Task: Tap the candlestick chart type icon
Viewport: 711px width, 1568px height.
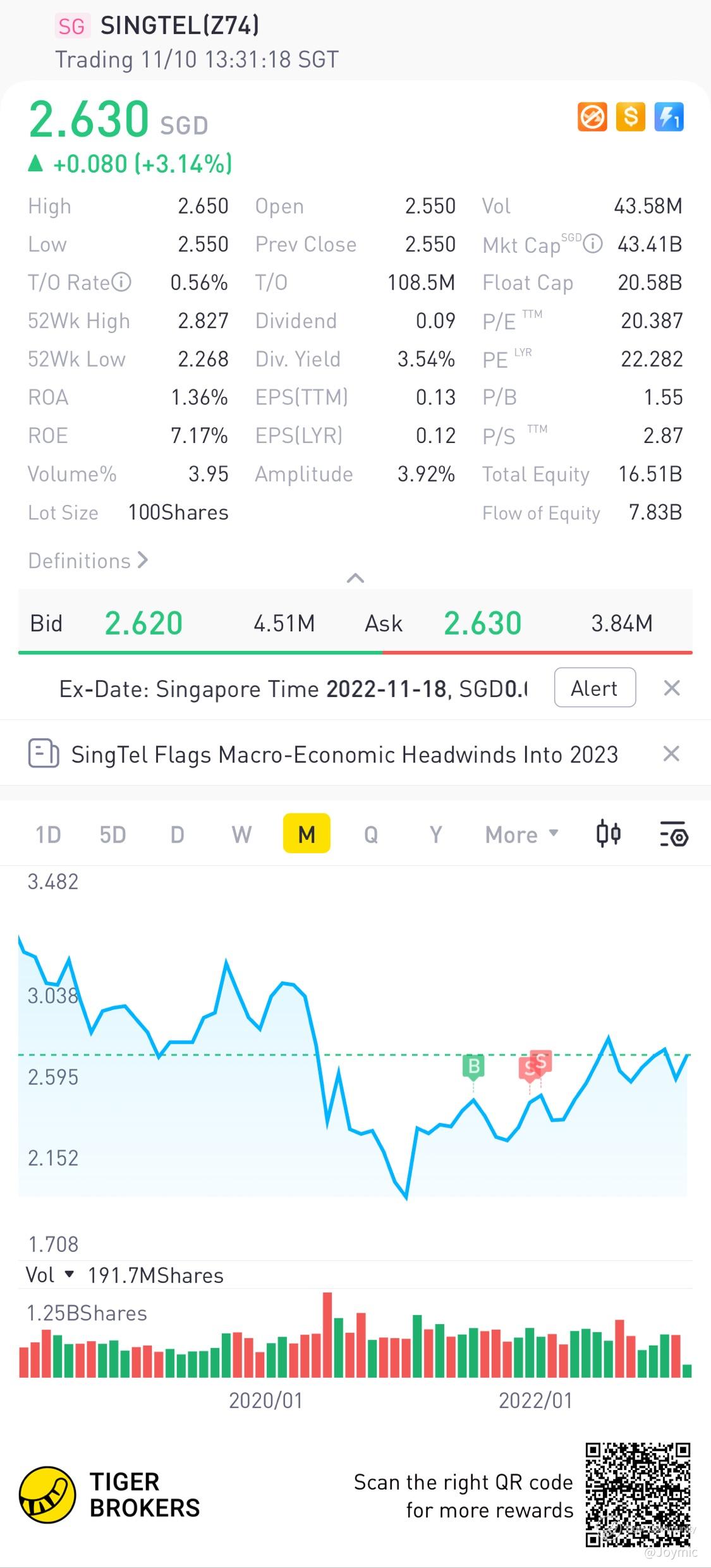Action: point(609,834)
